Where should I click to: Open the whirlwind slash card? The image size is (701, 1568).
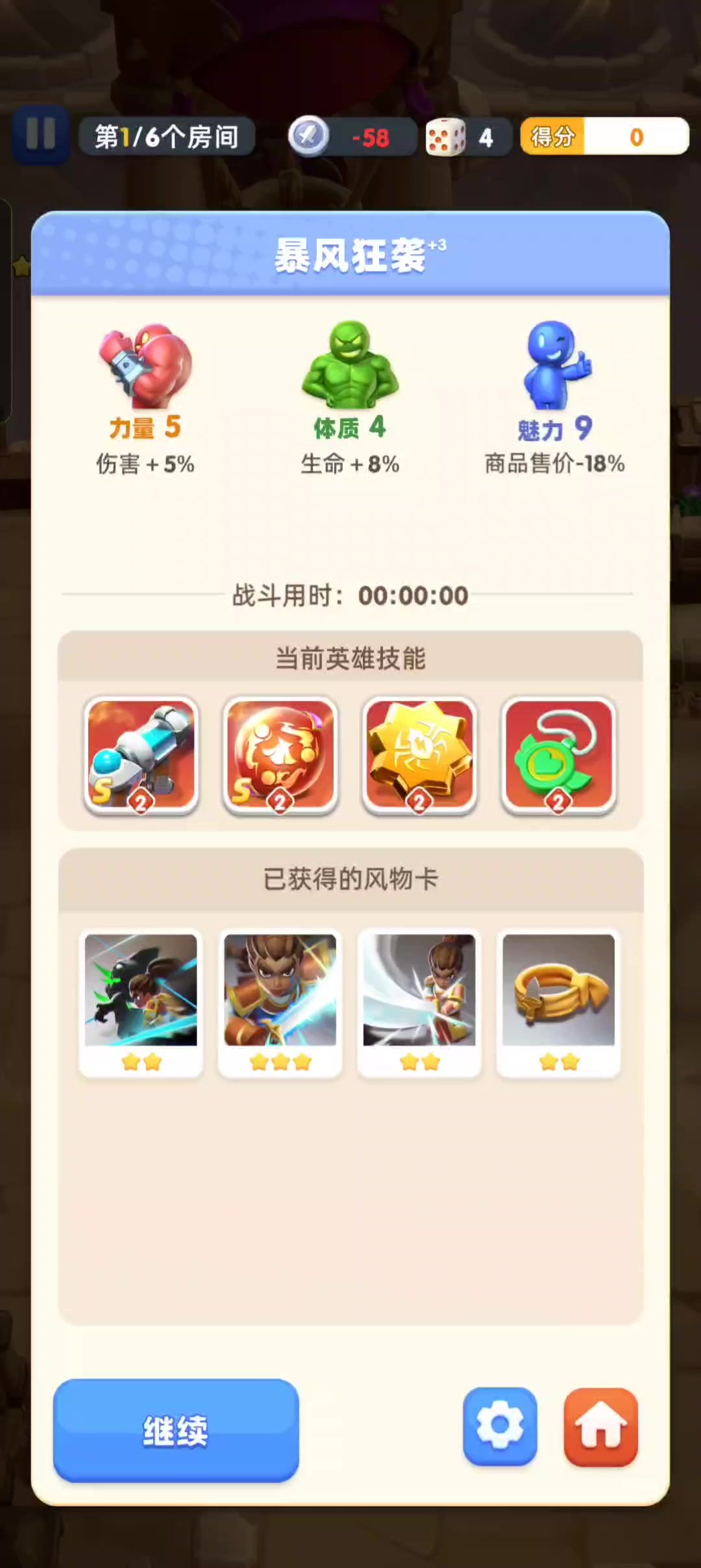pyautogui.click(x=419, y=1001)
